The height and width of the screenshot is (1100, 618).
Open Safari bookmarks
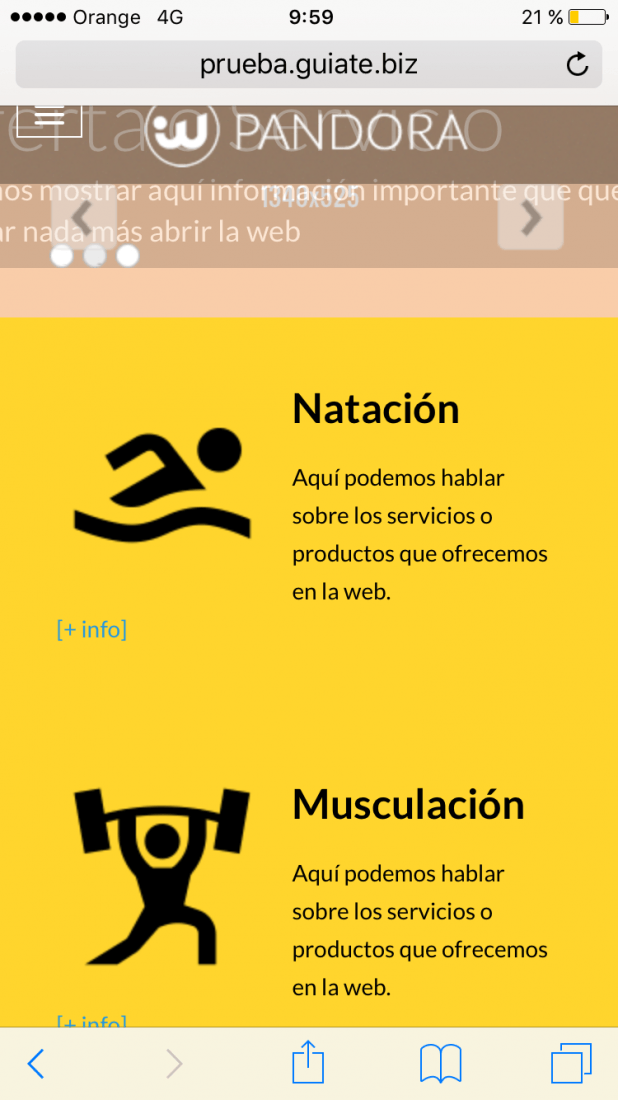coord(441,1064)
